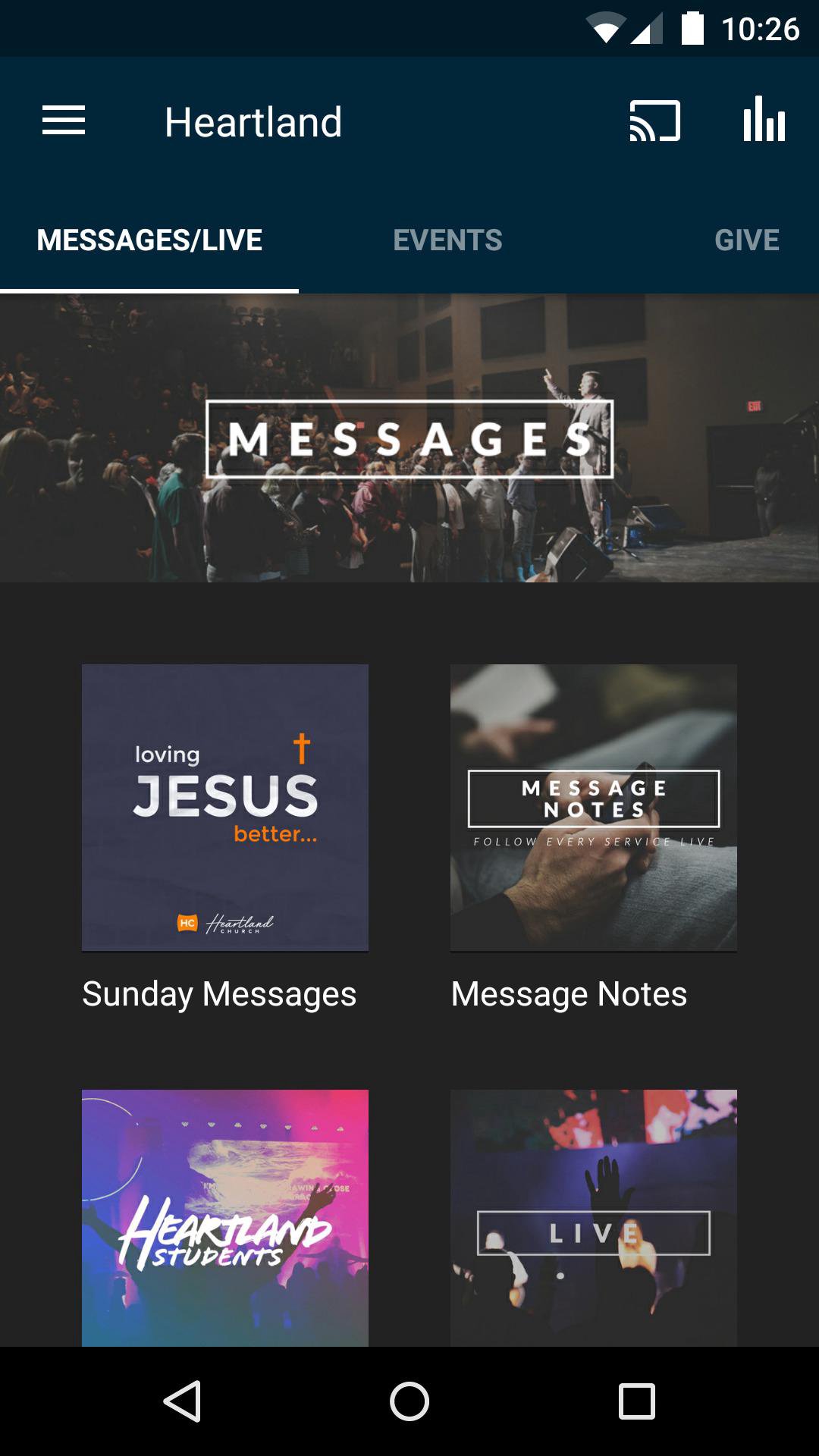Tap the cast screen icon
Image resolution: width=819 pixels, height=1456 pixels.
(x=654, y=121)
